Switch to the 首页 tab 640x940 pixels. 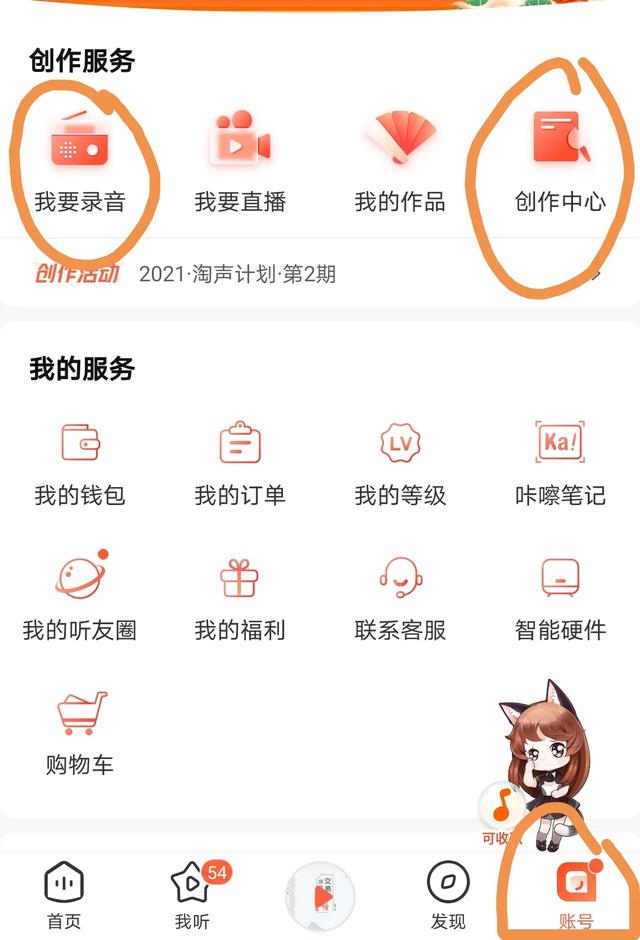click(64, 894)
